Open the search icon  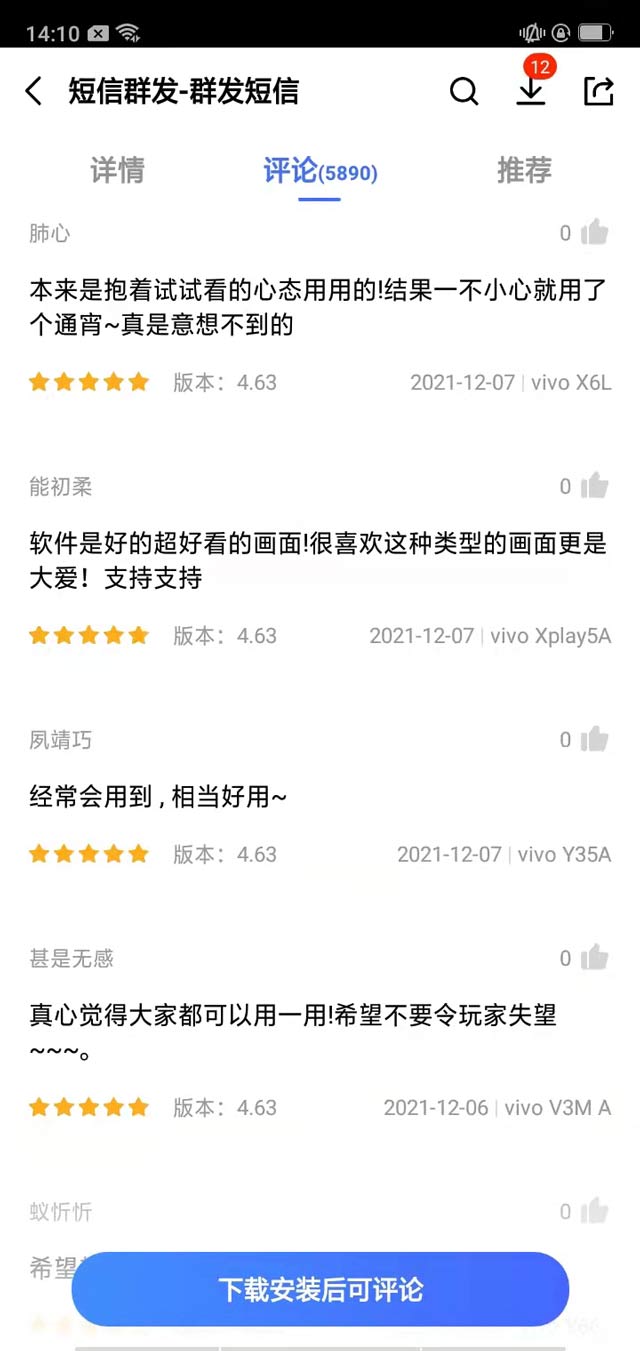pos(464,92)
